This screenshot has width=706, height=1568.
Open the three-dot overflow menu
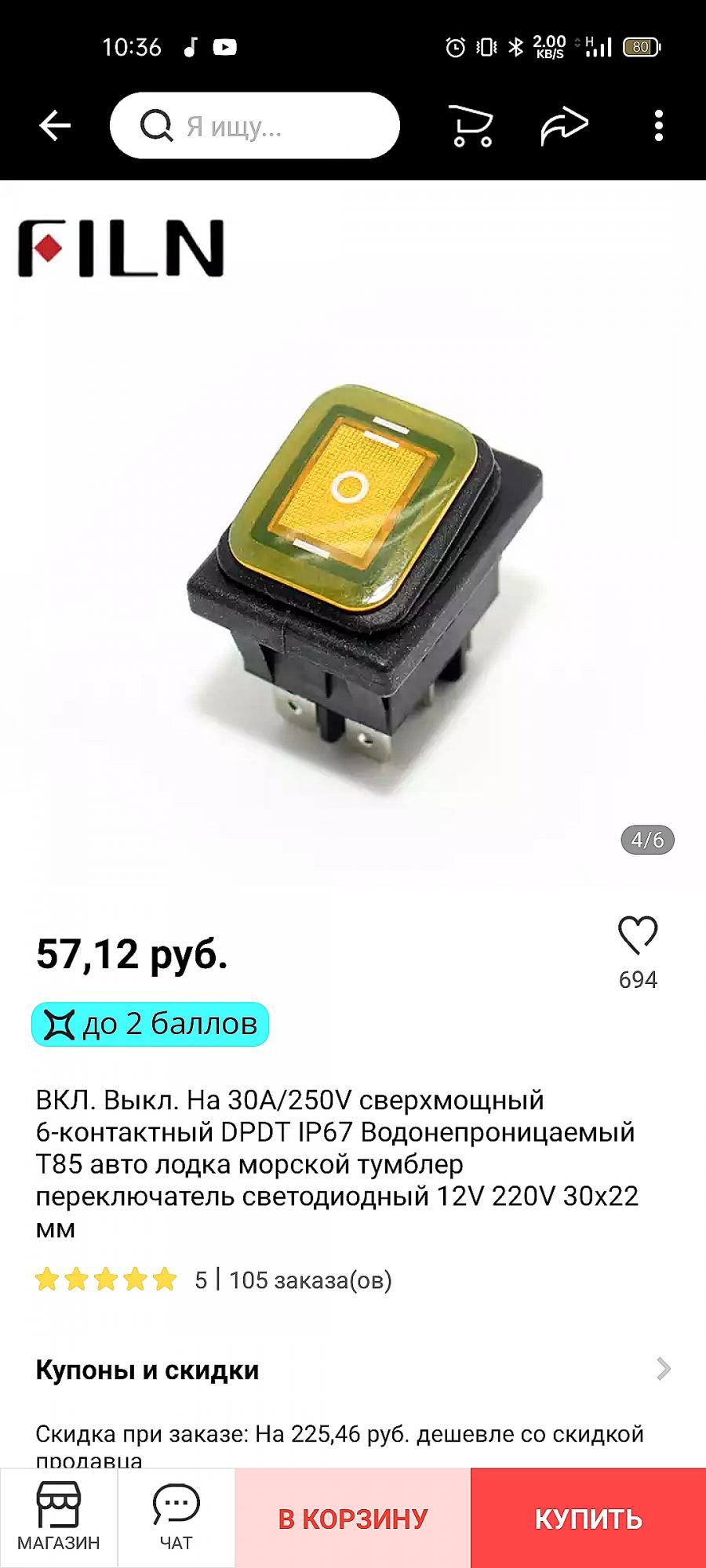(x=658, y=125)
